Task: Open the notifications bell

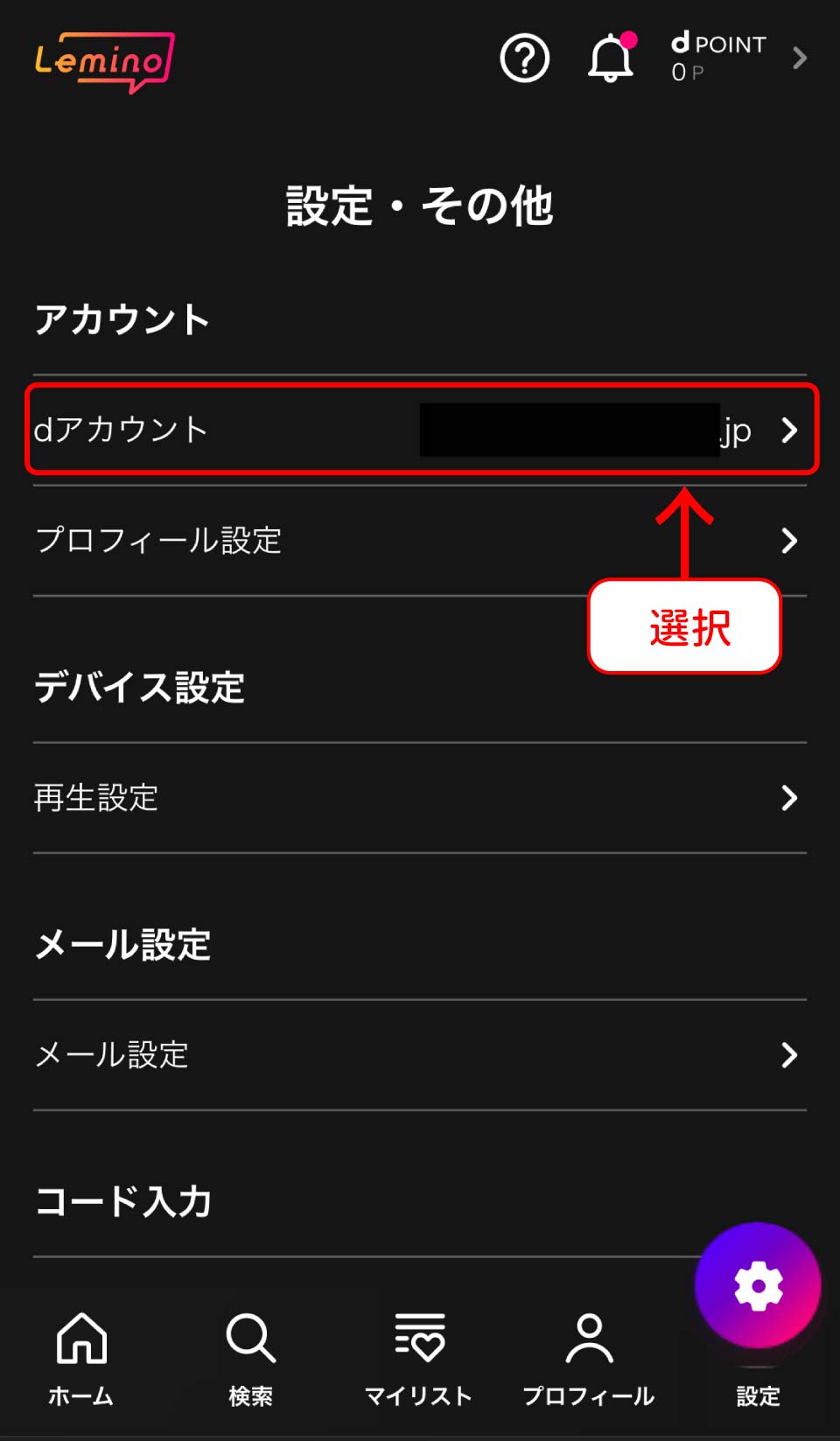Action: click(610, 59)
